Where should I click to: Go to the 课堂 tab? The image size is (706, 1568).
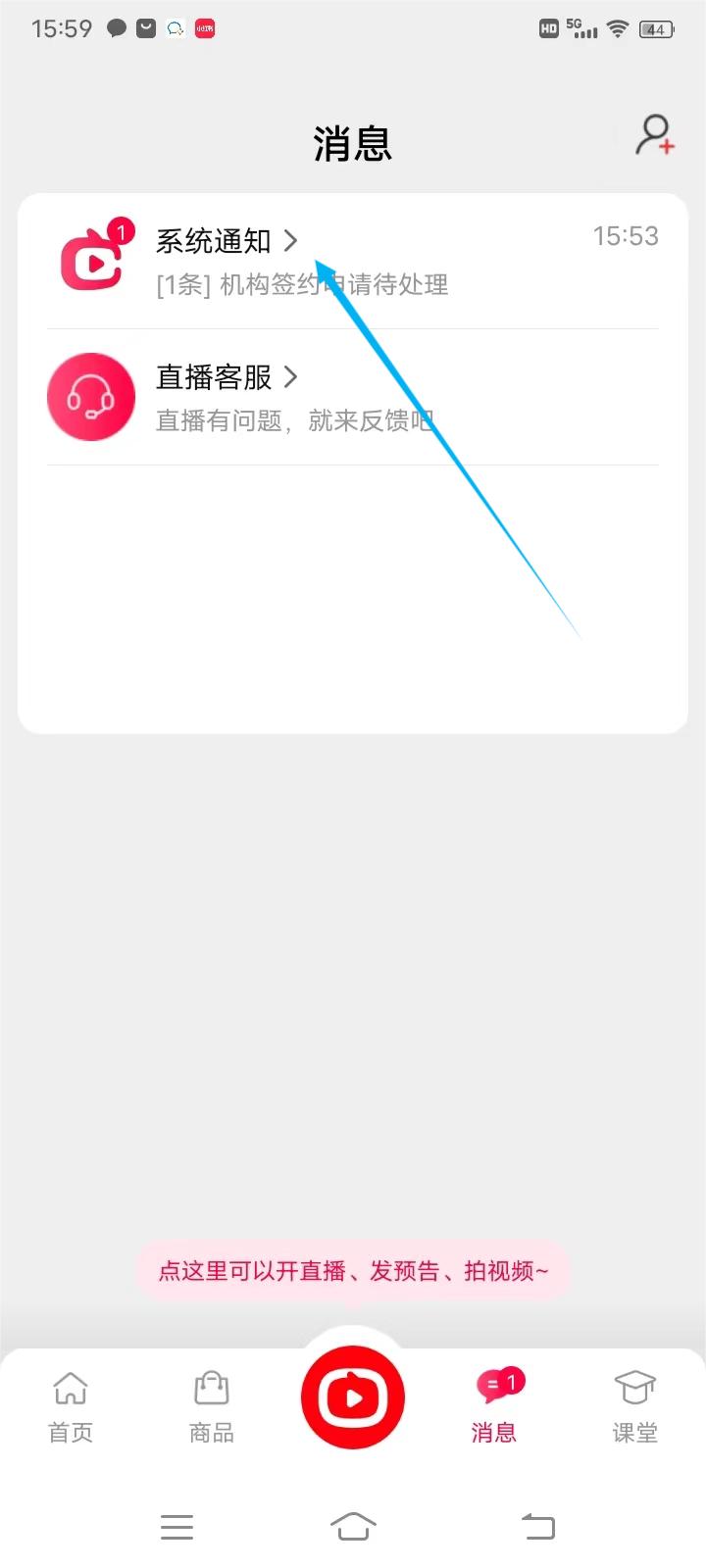pos(635,1406)
